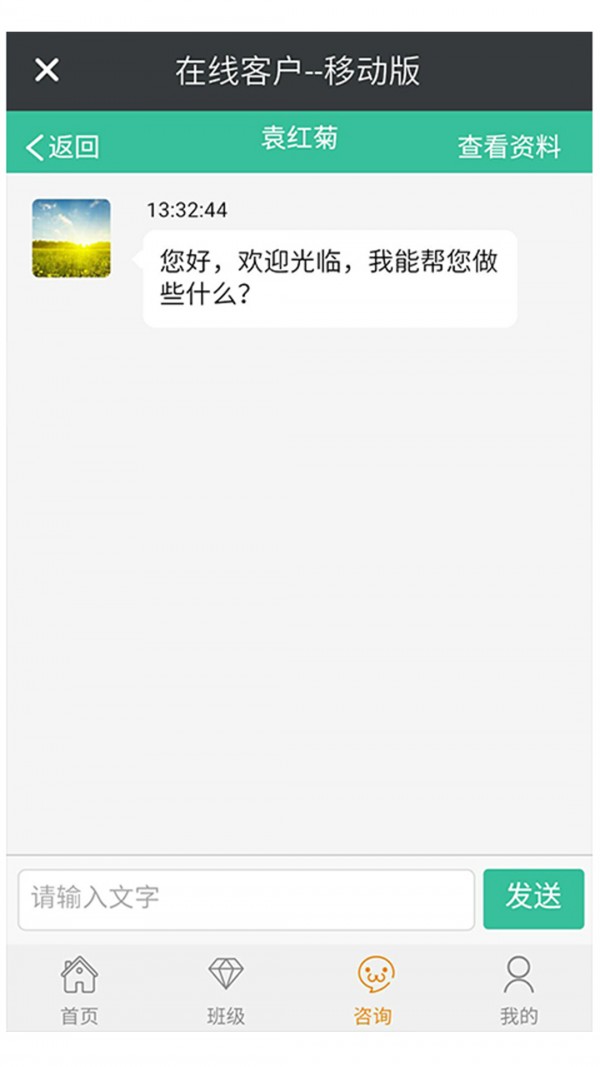Image resolution: width=600 pixels, height=1067 pixels.
Task: Send the message with 发送
Action: [x=533, y=898]
